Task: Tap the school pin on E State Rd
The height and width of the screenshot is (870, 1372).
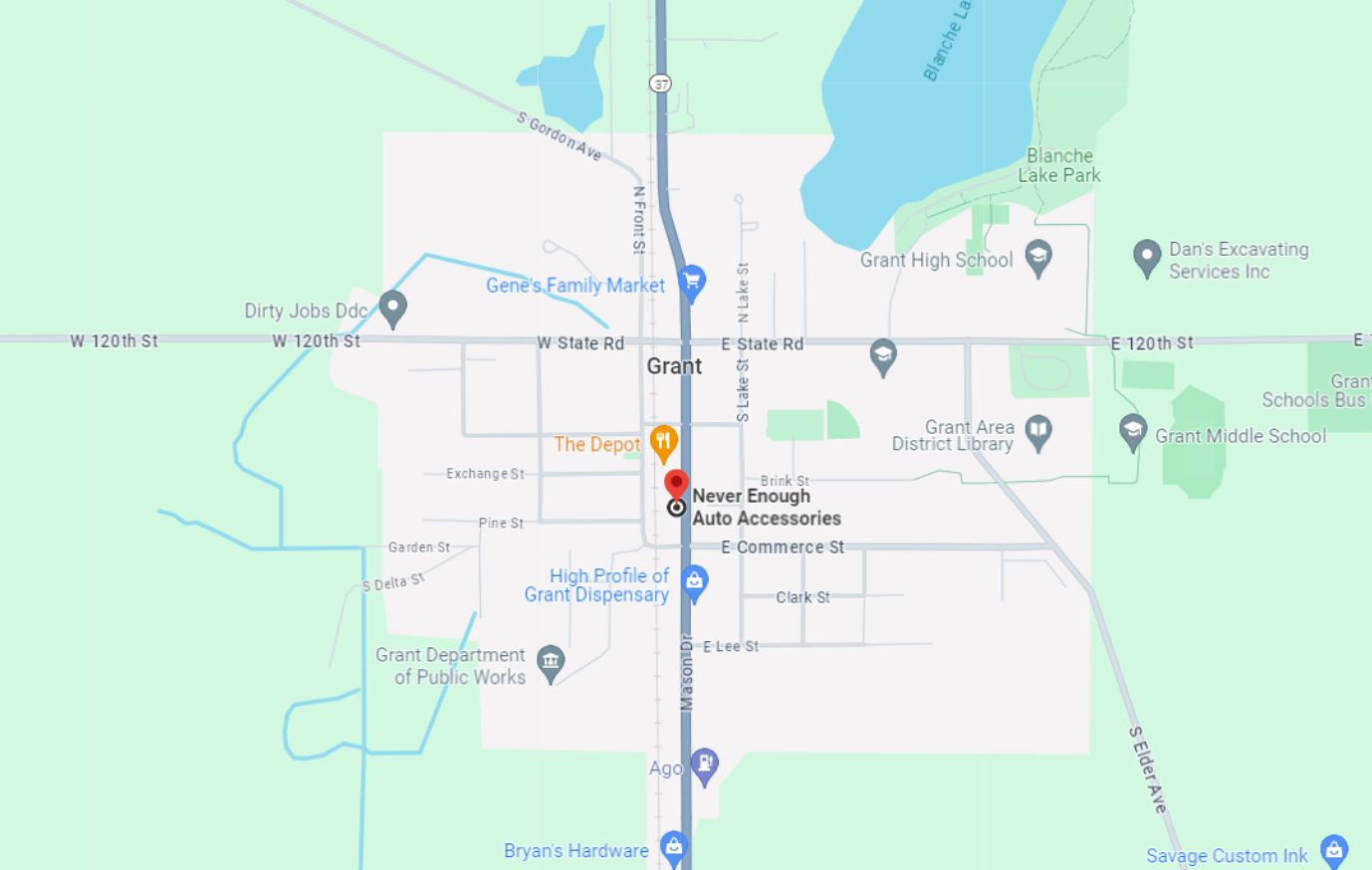Action: click(x=883, y=356)
